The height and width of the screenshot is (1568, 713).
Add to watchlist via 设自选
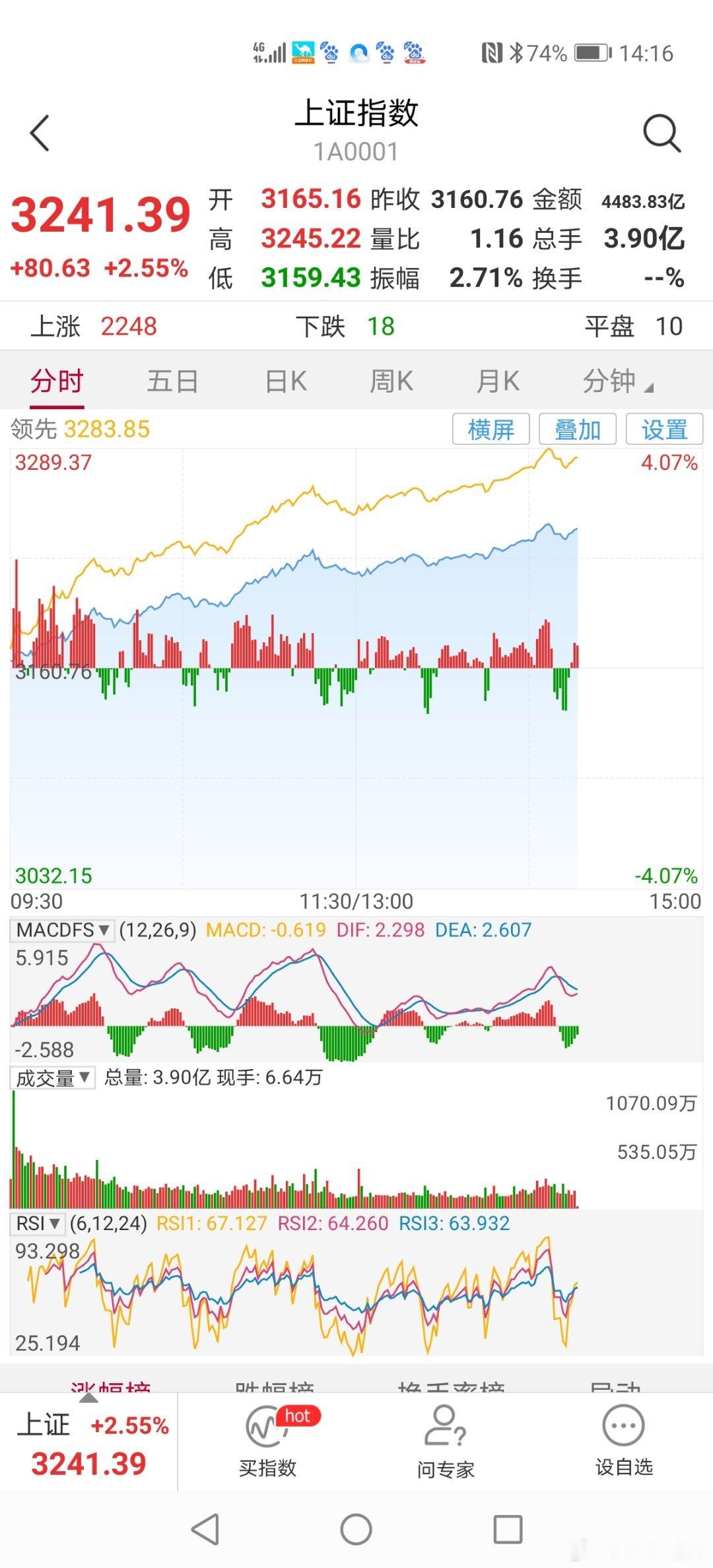(x=624, y=1441)
